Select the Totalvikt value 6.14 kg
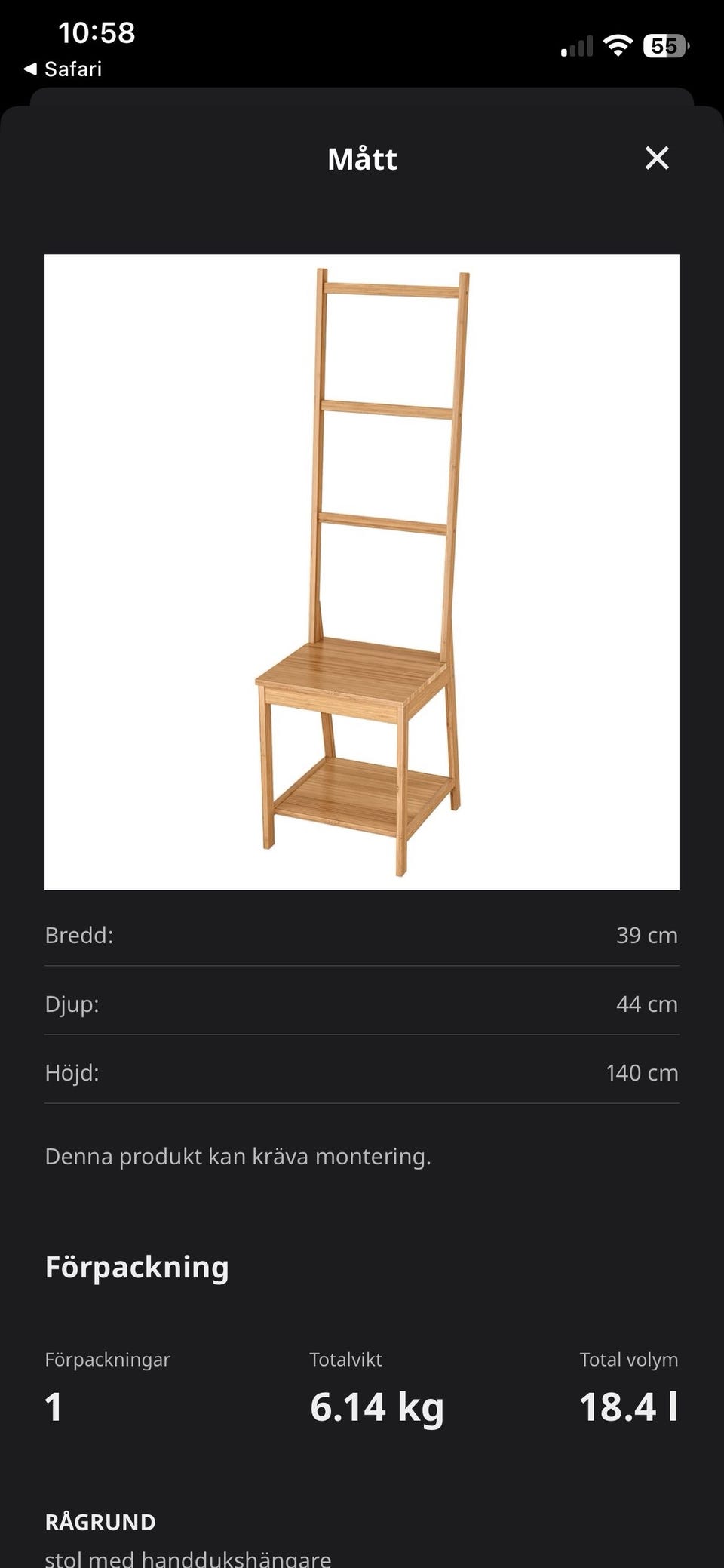724x1568 pixels. (x=378, y=1405)
